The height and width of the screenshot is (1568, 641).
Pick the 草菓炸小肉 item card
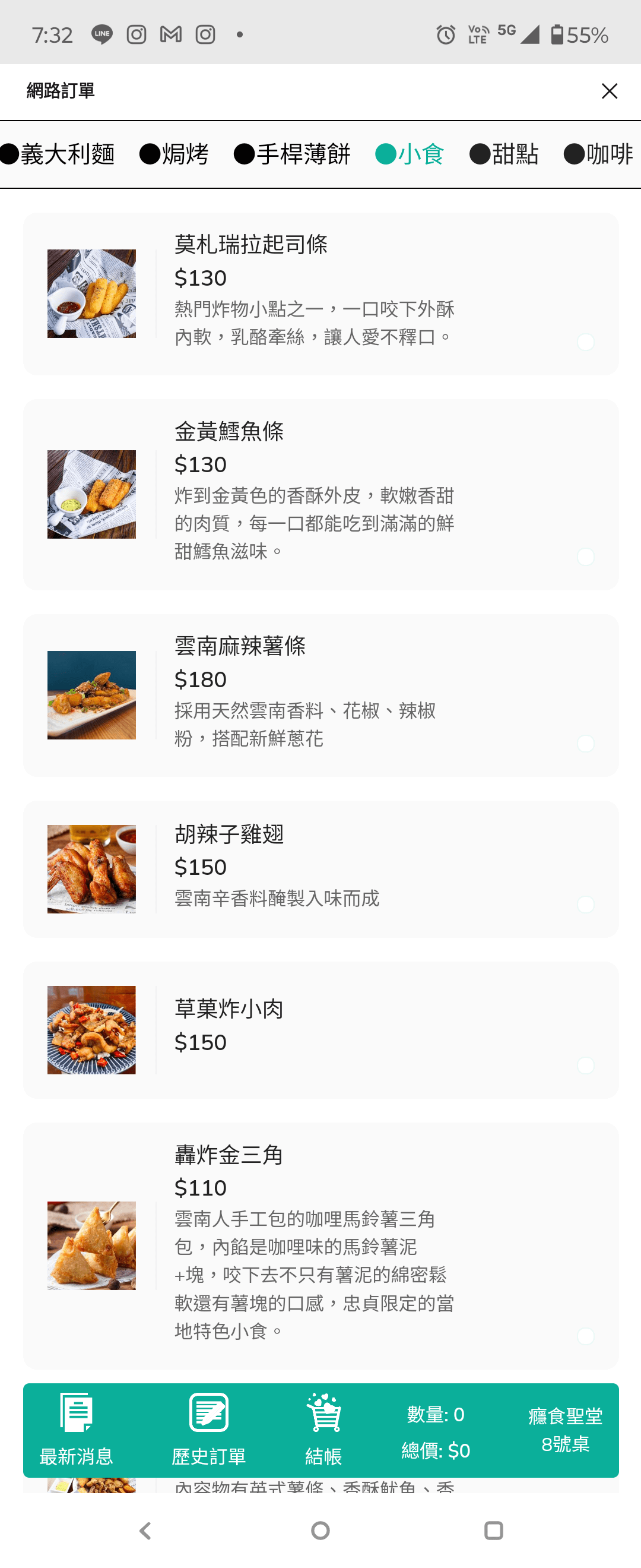click(x=320, y=1030)
